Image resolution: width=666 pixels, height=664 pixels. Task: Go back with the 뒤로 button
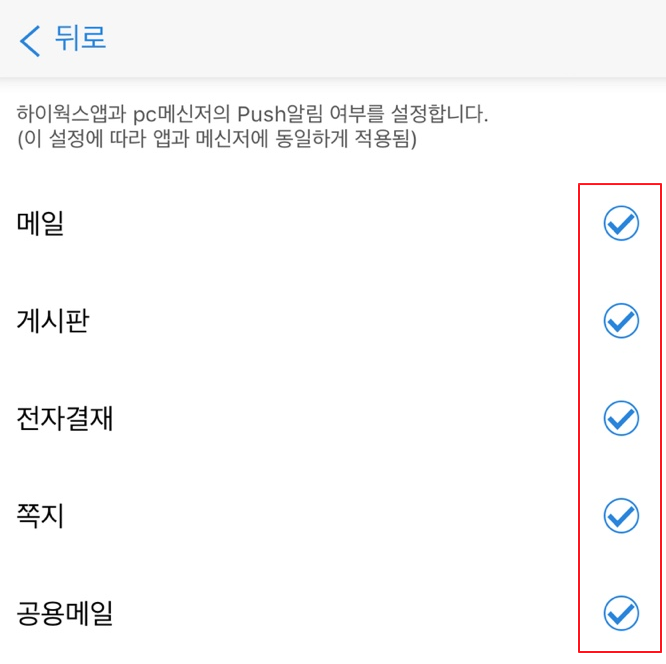pos(62,40)
